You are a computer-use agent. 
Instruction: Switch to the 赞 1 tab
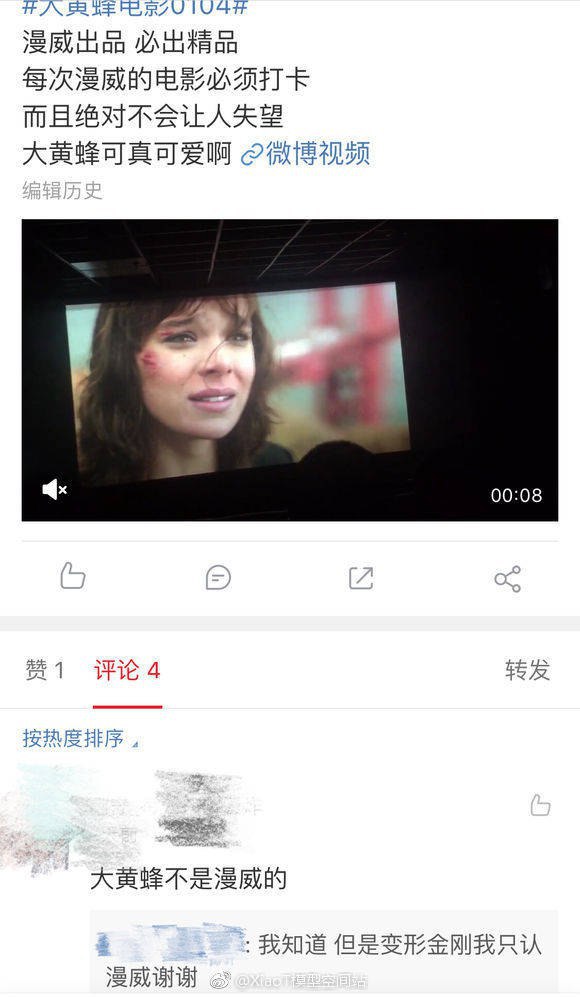click(x=45, y=670)
